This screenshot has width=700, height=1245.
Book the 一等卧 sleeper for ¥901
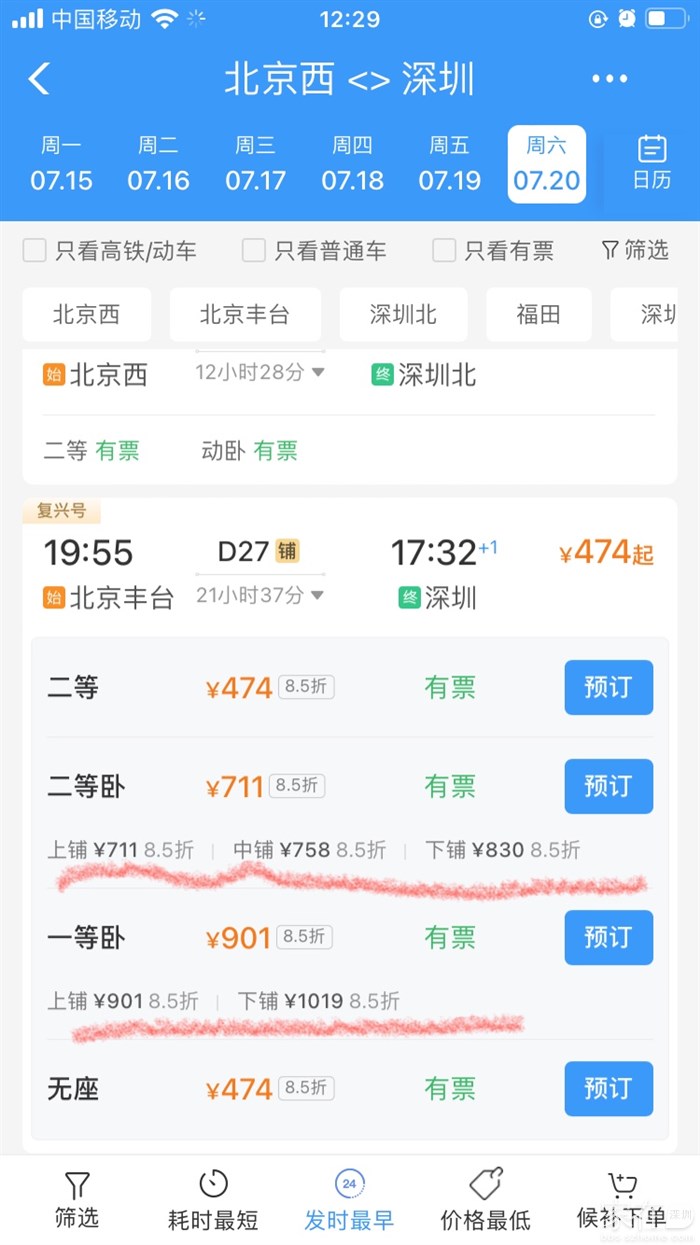tap(608, 937)
